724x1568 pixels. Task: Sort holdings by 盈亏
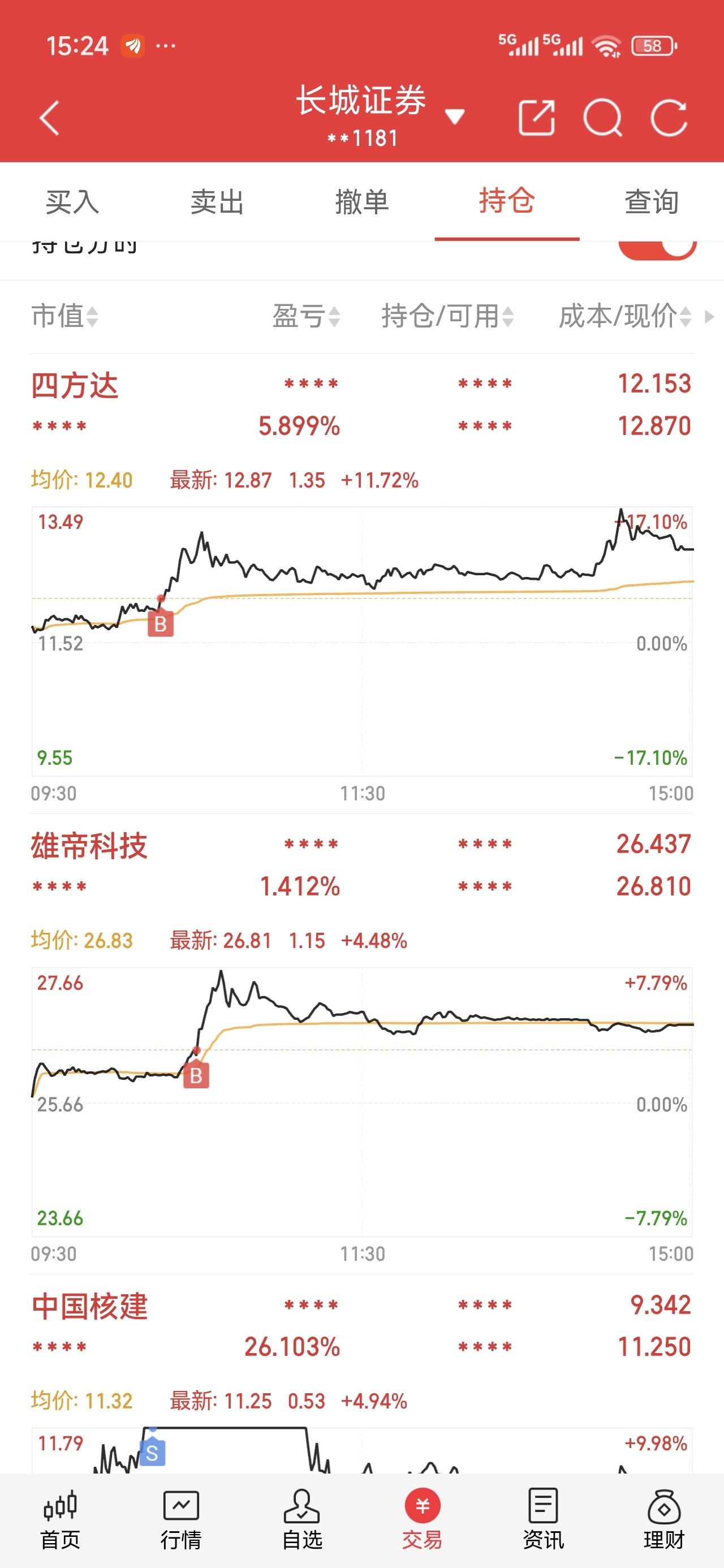coord(305,316)
